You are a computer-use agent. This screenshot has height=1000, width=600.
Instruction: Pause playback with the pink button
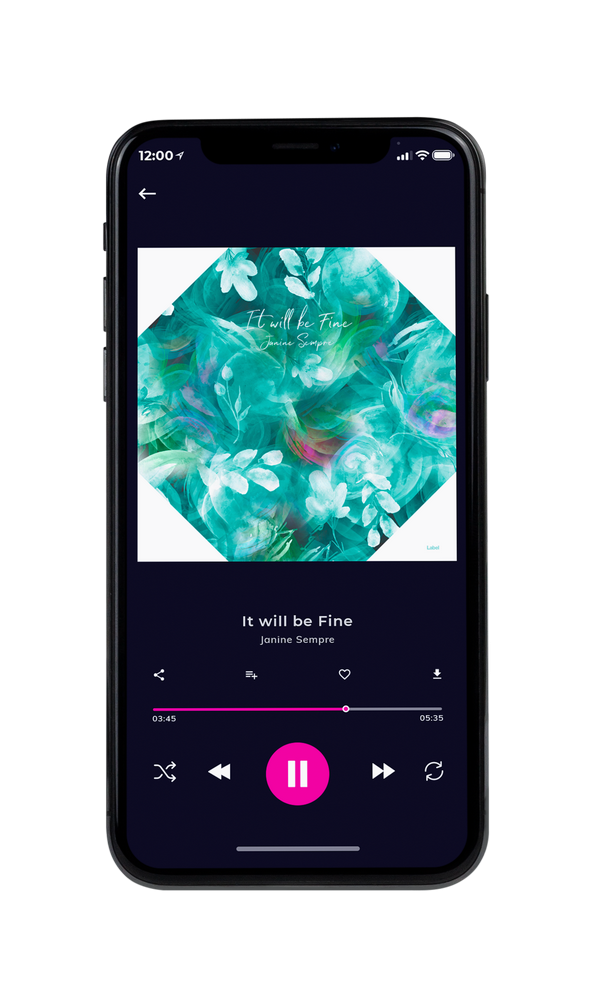(x=297, y=774)
